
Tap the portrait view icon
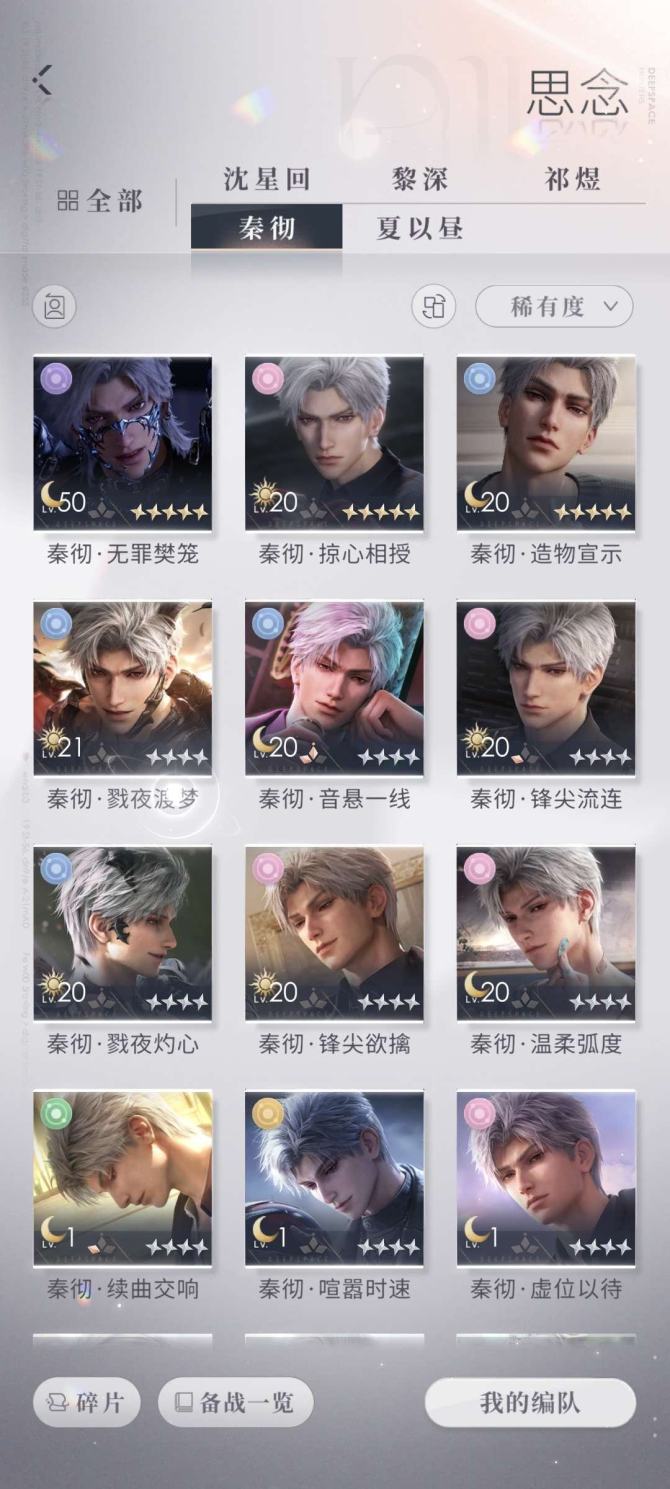point(54,307)
